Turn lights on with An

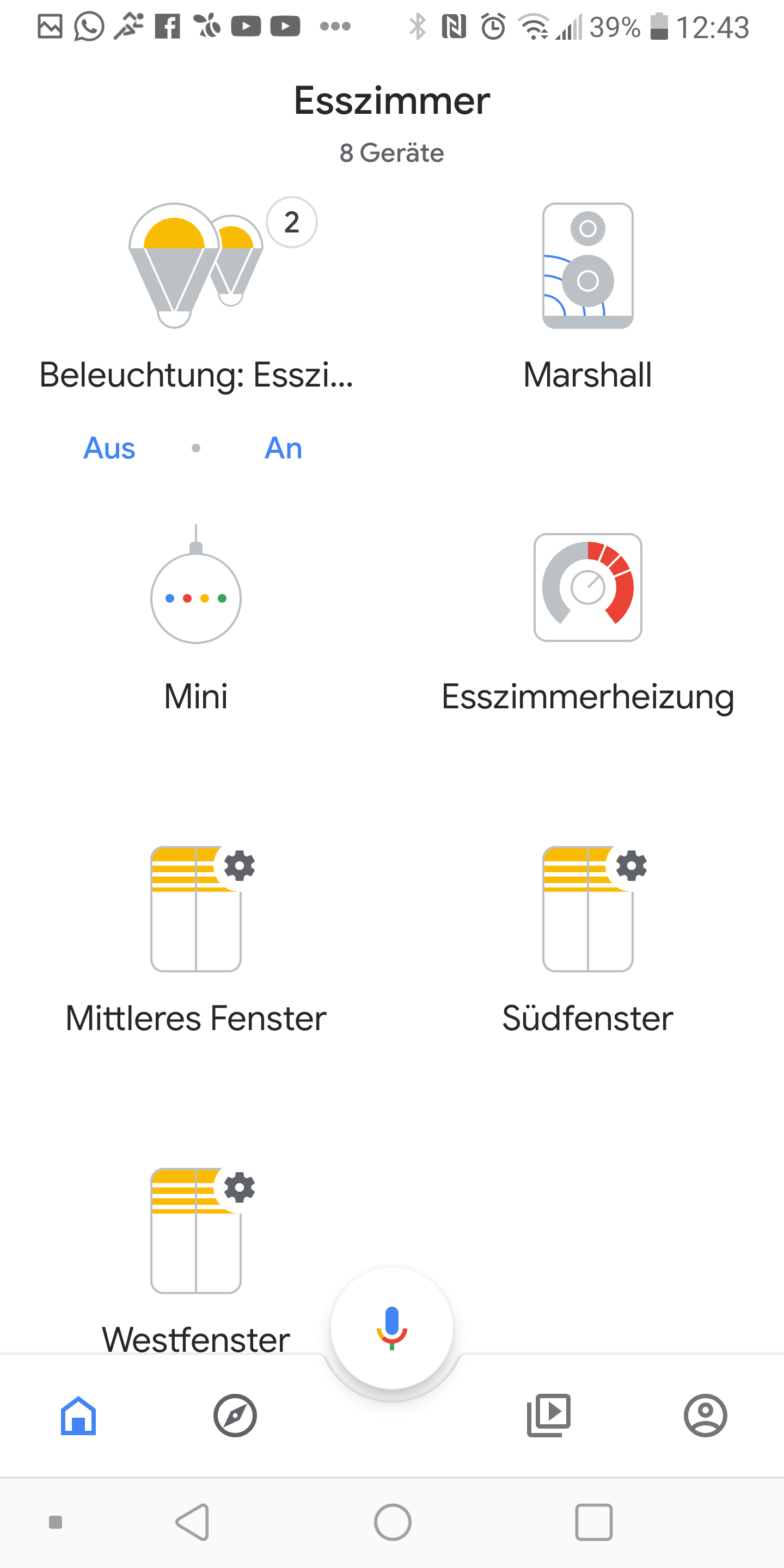283,449
